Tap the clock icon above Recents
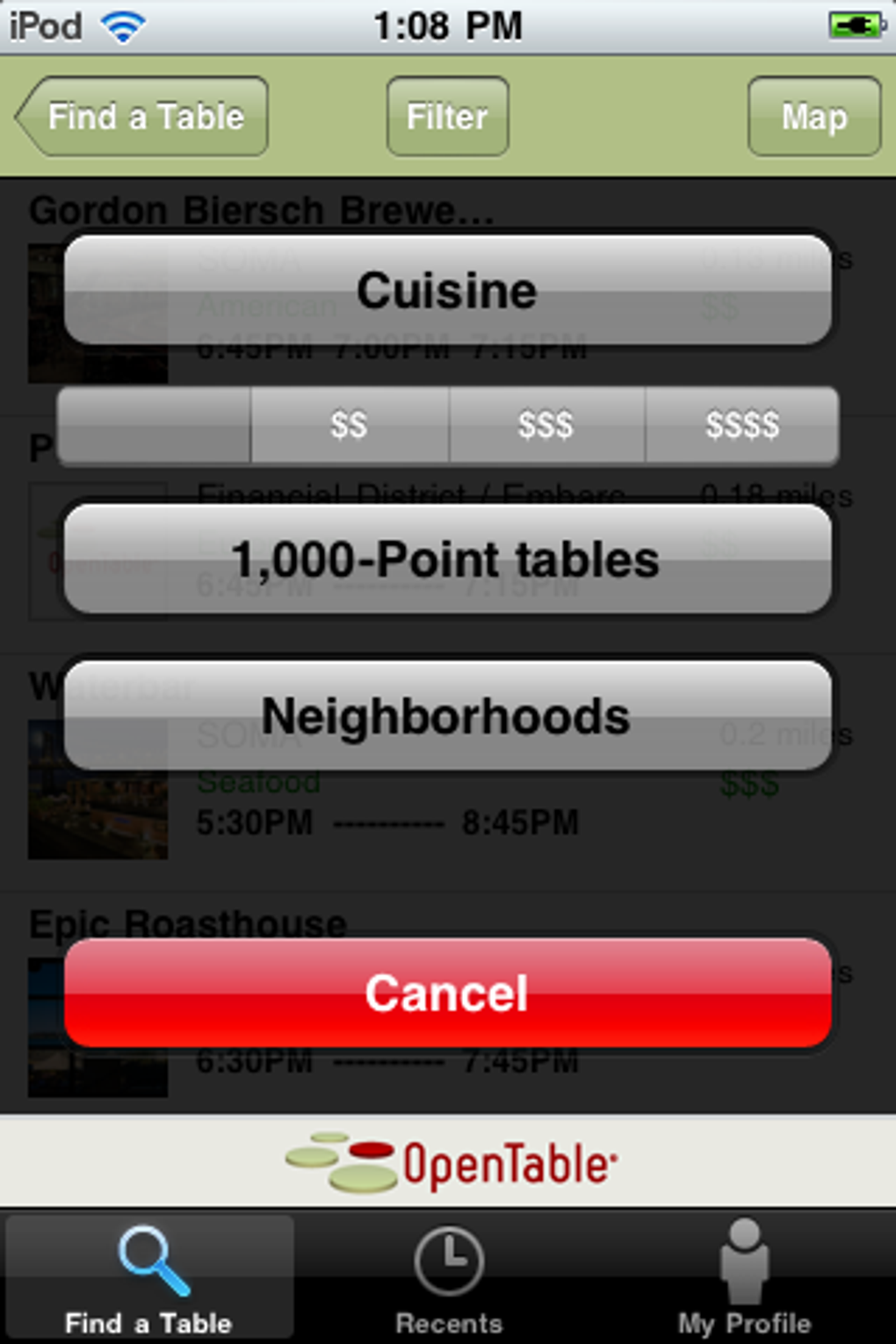The image size is (896, 1344). (448, 1261)
